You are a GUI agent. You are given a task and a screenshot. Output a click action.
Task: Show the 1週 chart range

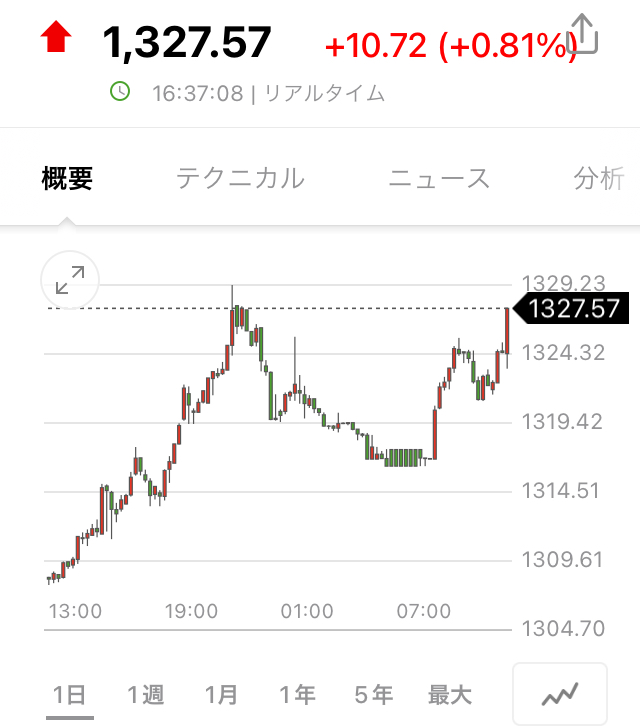[146, 694]
